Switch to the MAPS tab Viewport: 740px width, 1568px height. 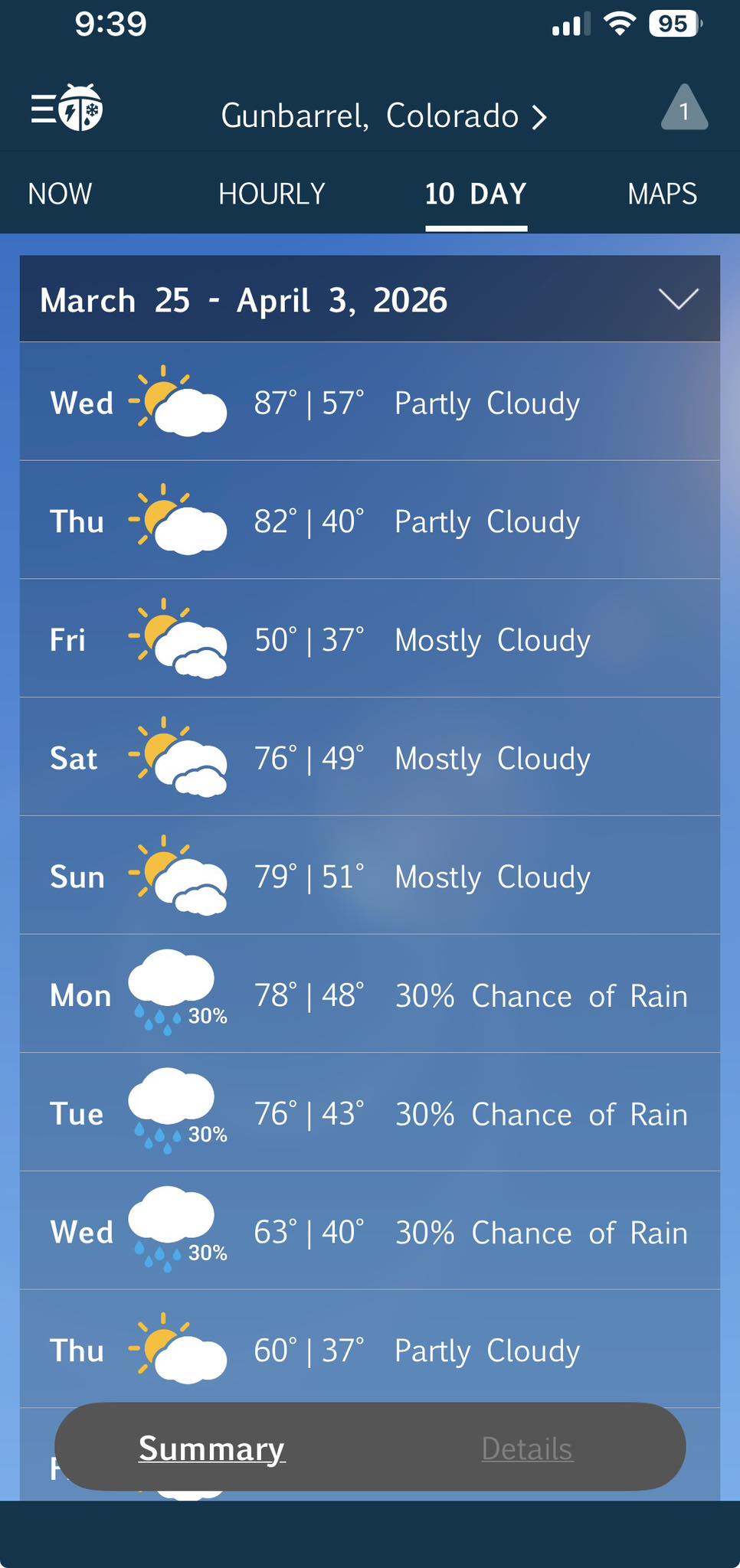(x=662, y=194)
